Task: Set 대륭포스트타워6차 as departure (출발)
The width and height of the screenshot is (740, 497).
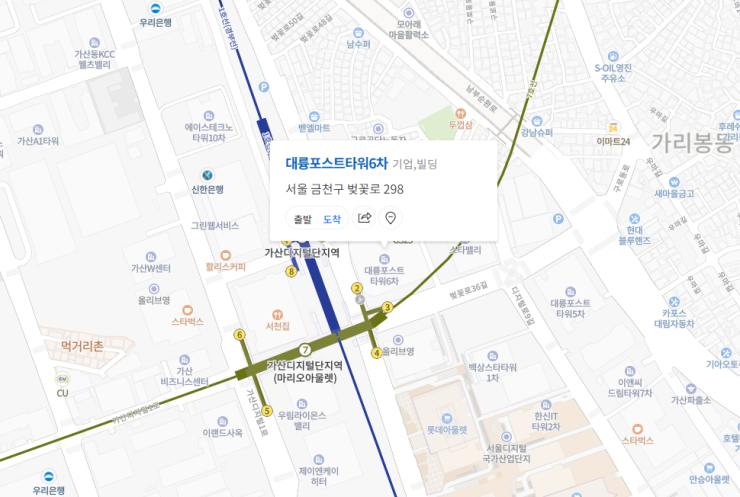Action: [301, 219]
